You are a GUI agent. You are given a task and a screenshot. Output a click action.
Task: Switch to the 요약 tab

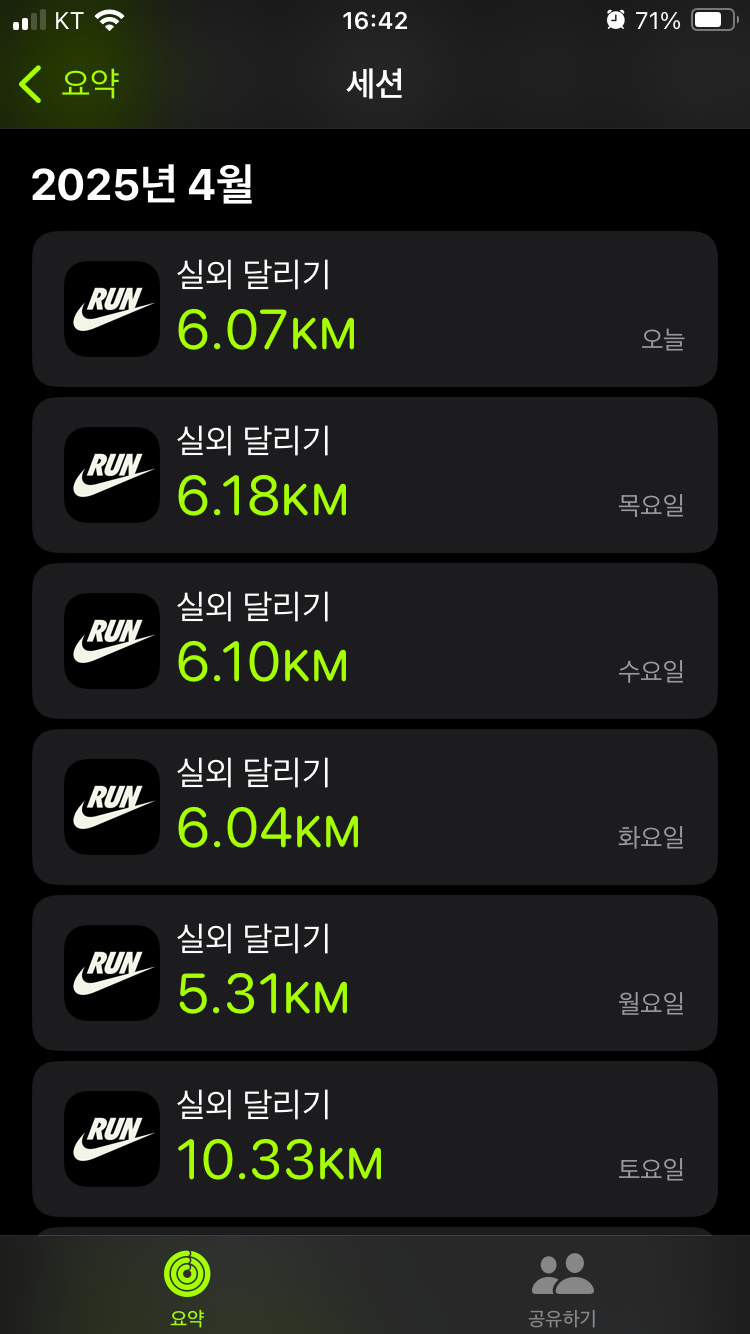[x=187, y=1288]
